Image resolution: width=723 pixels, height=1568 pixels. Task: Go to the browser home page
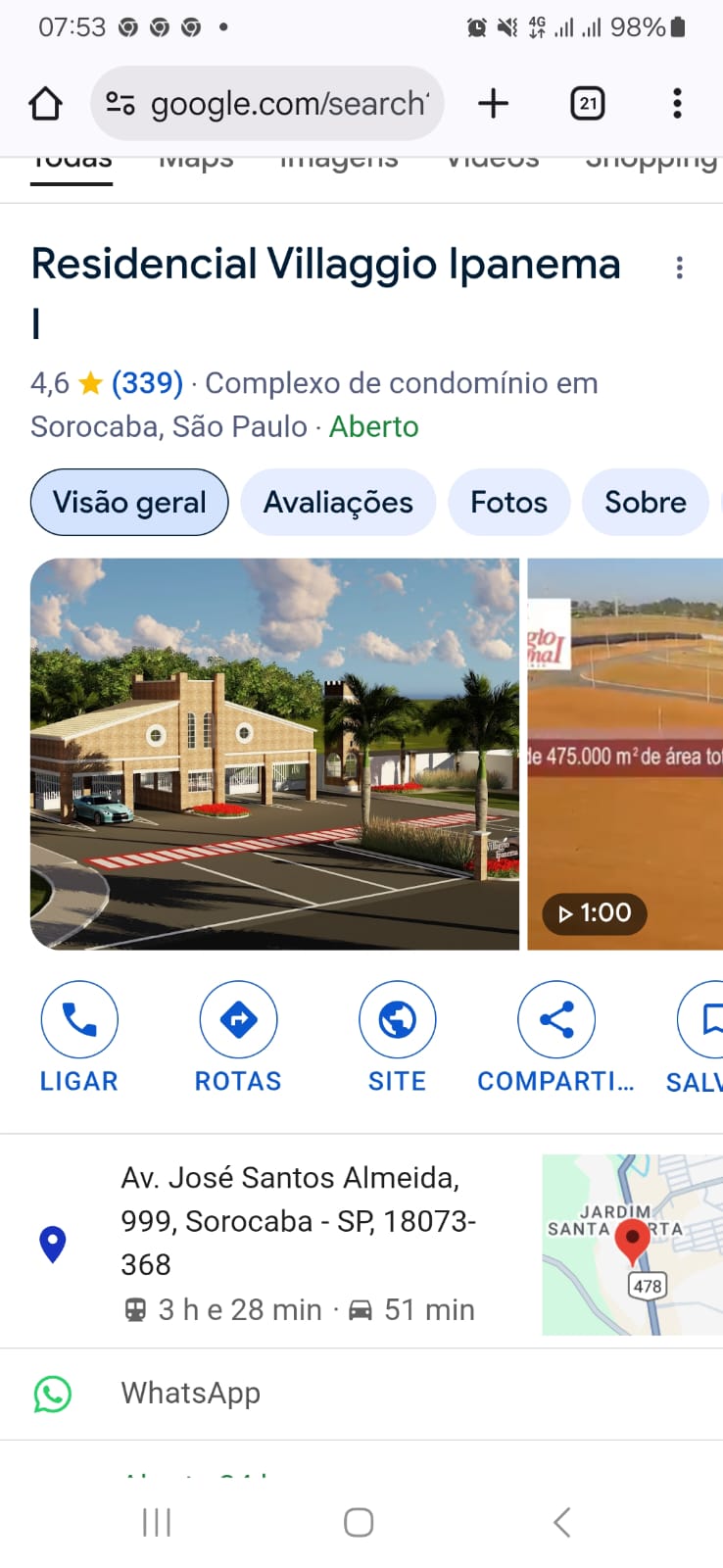point(45,103)
